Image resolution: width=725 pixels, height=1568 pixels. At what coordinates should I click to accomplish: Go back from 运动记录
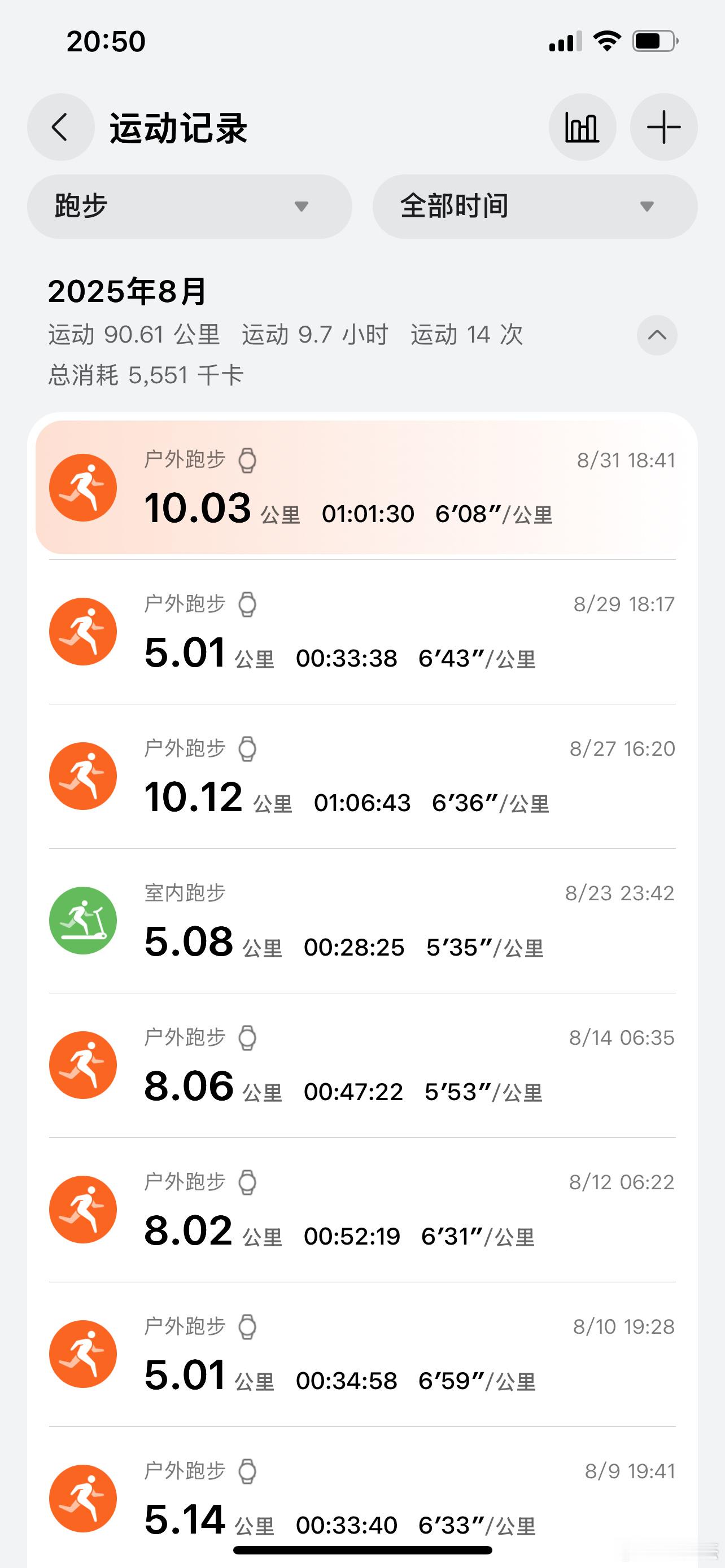(61, 127)
